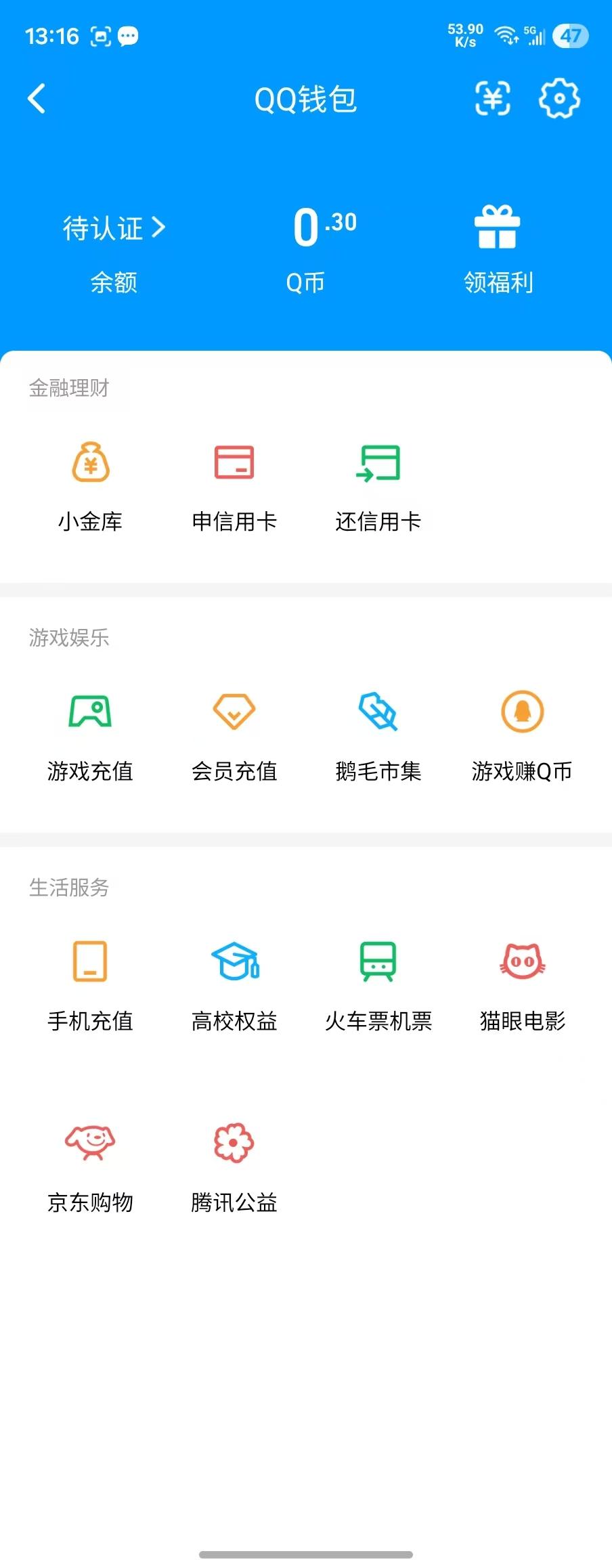Open 鹅毛市集 marketplace
Screen dimensions: 612x1568
379,712
